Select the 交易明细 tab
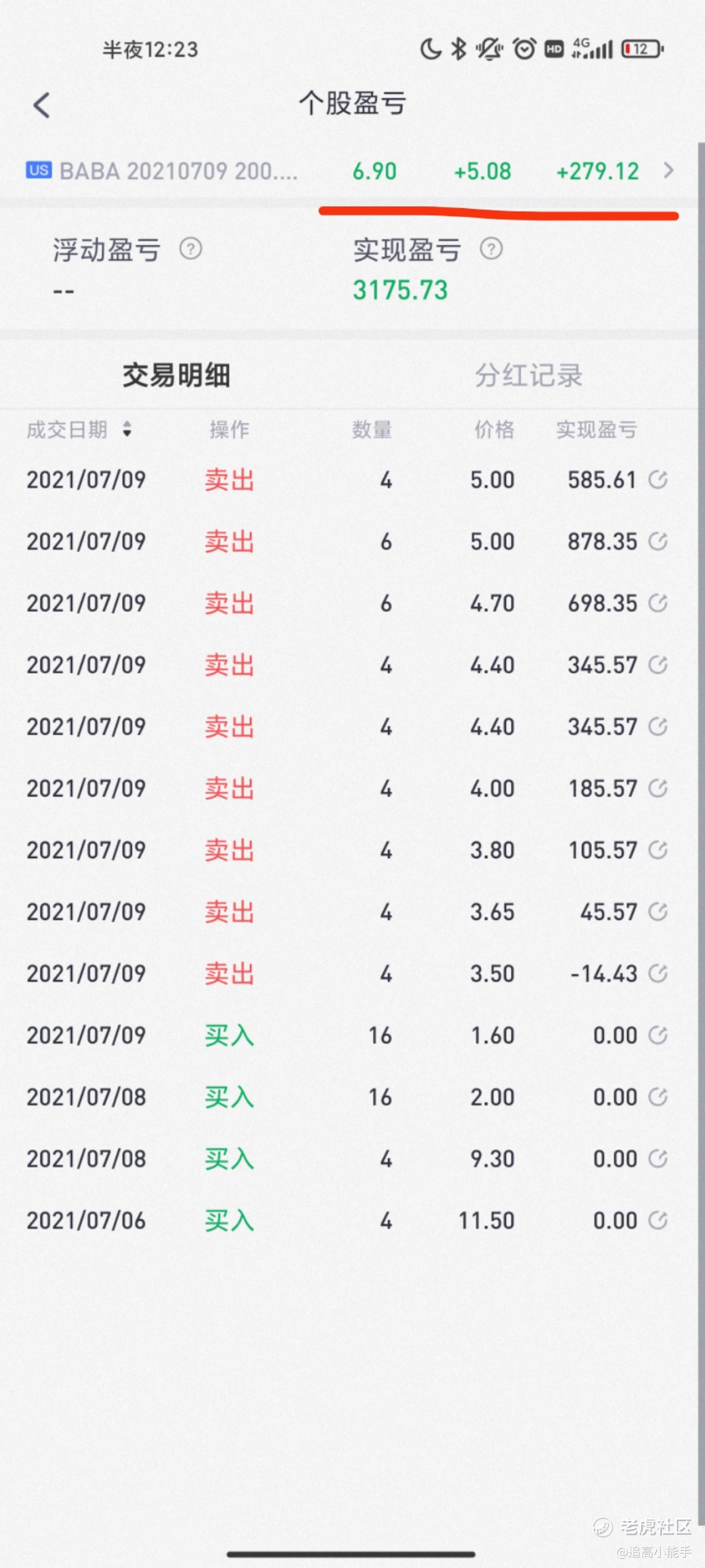This screenshot has width=705, height=1568. (176, 375)
